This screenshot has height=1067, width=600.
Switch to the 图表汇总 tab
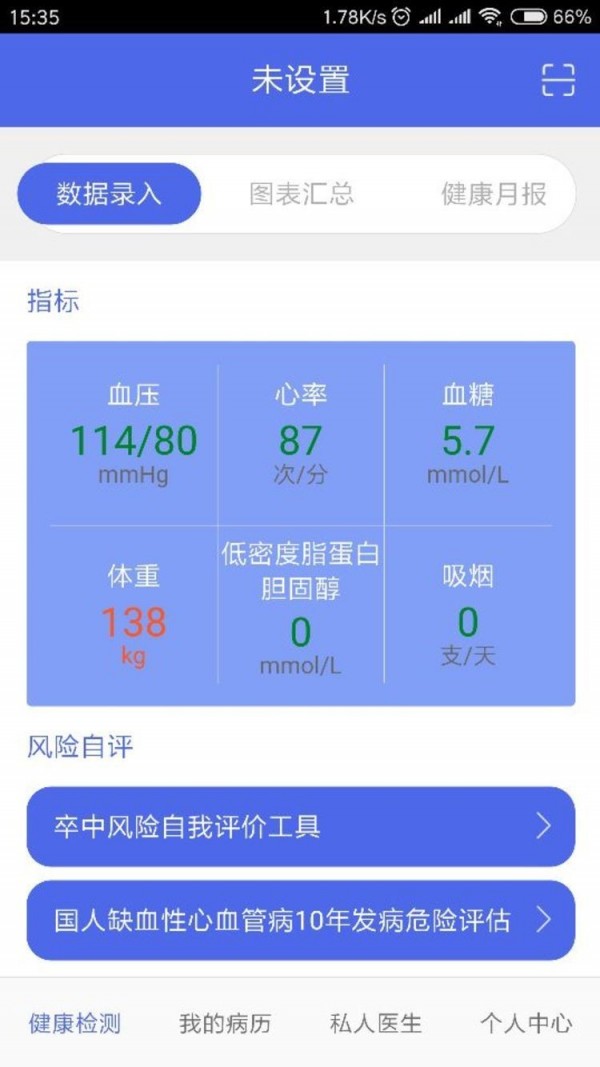coord(301,193)
